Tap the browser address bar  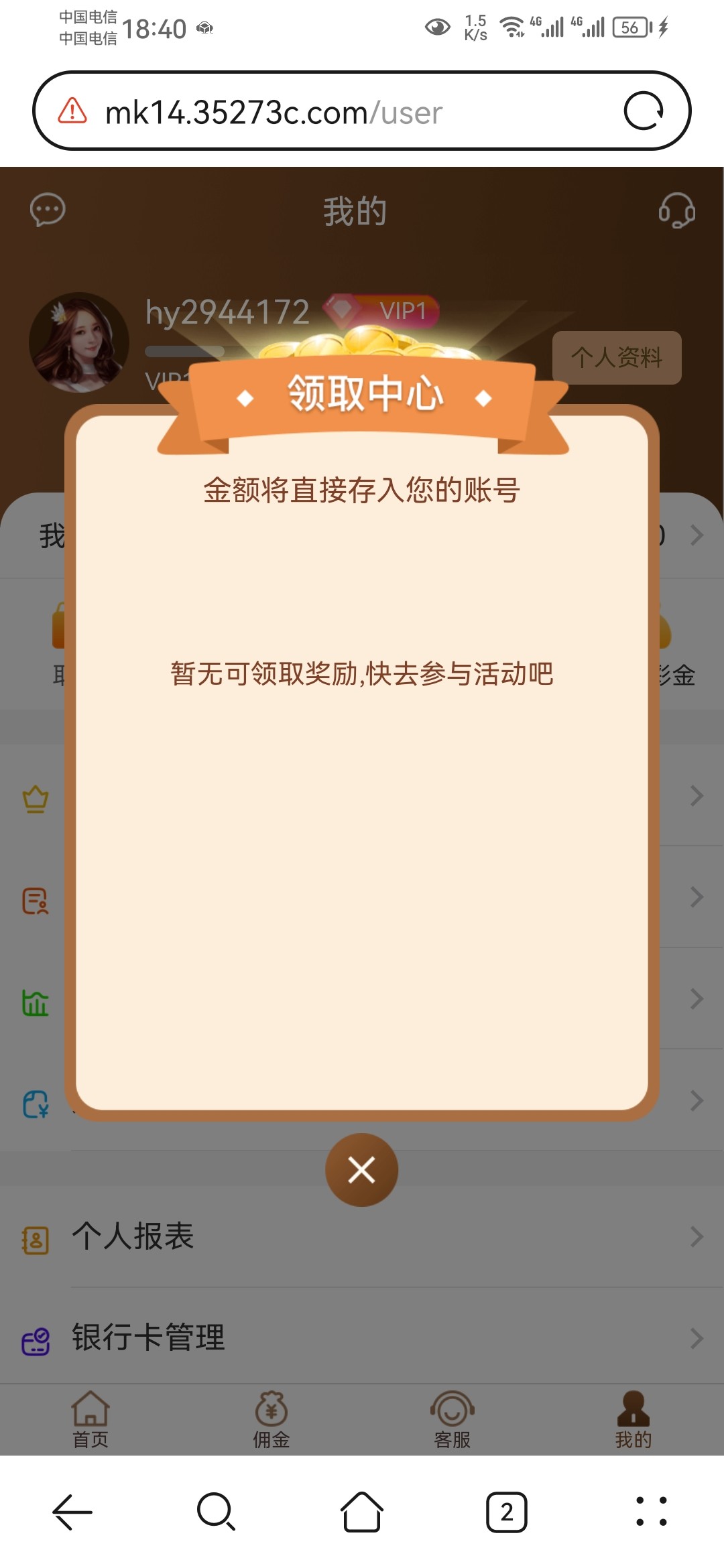[x=335, y=112]
